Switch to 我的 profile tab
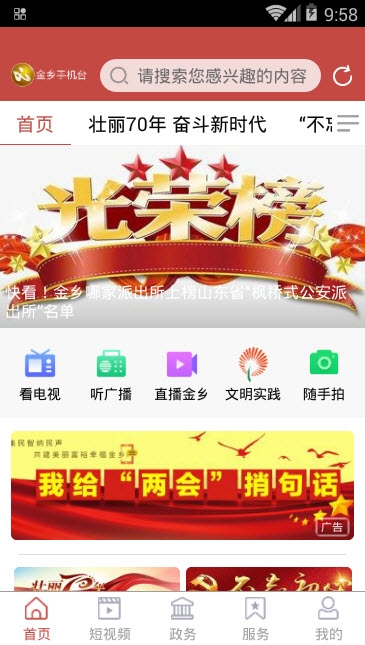 pyautogui.click(x=328, y=619)
